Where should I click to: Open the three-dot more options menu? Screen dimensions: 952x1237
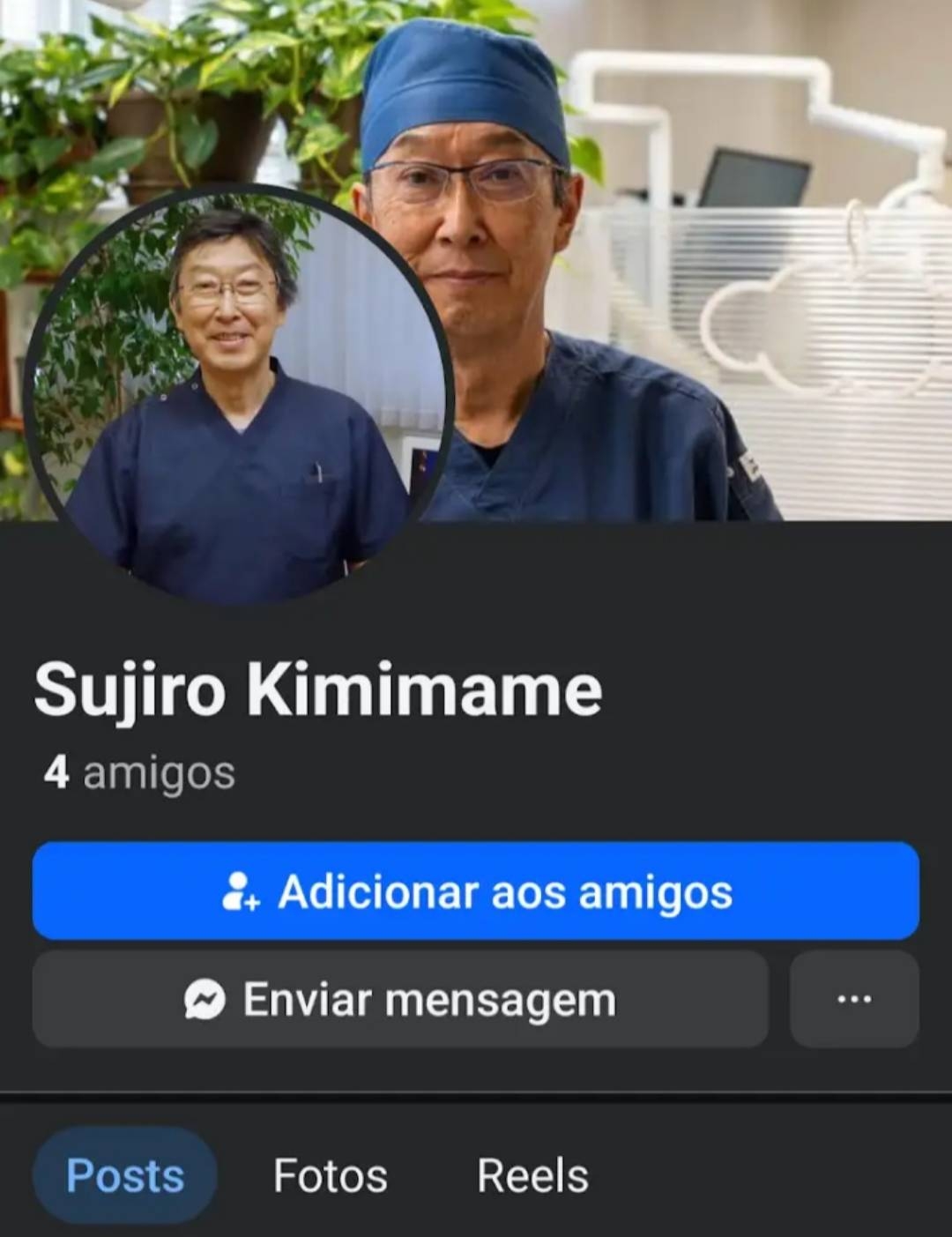[x=854, y=1000]
